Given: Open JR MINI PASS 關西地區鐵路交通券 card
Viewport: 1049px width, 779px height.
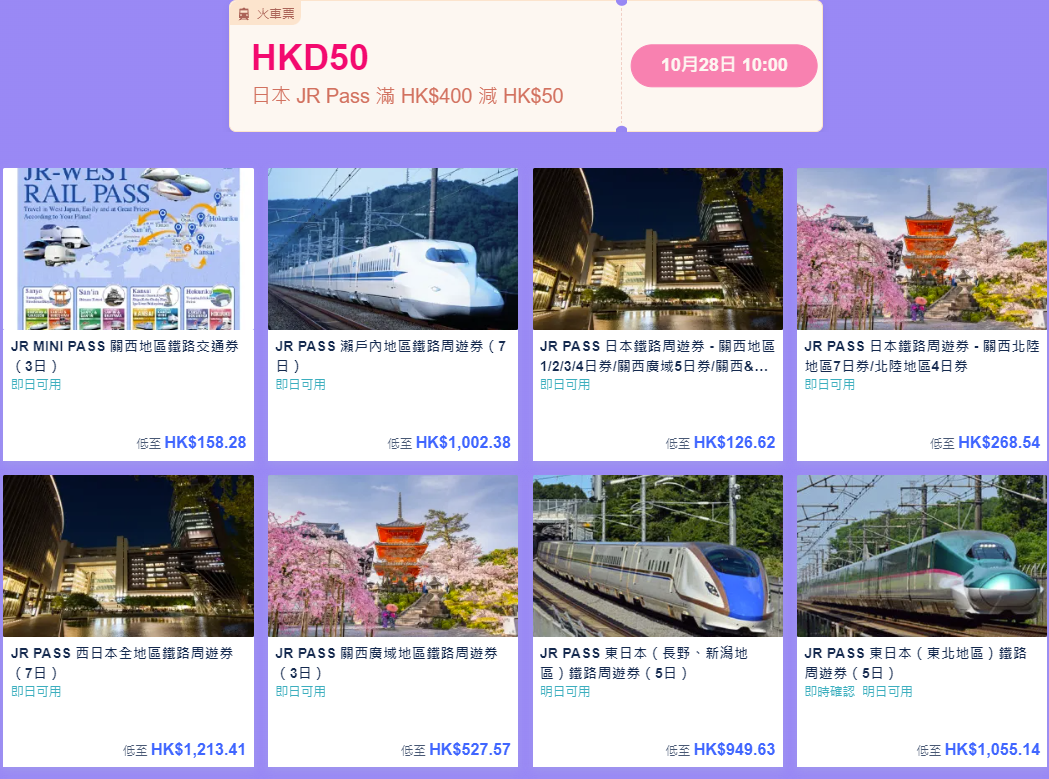Looking at the screenshot, I should (128, 300).
